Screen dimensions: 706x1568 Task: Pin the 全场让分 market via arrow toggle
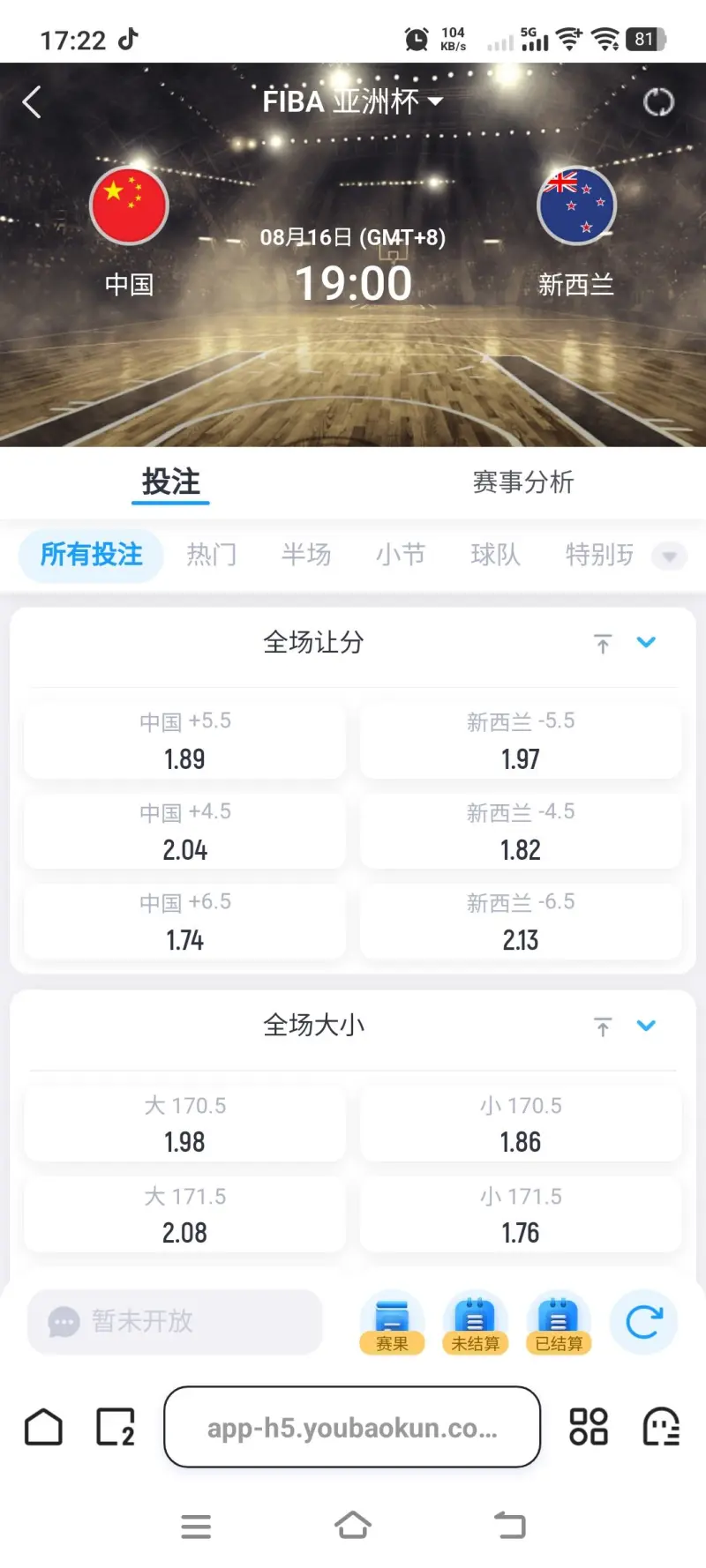pyautogui.click(x=603, y=643)
